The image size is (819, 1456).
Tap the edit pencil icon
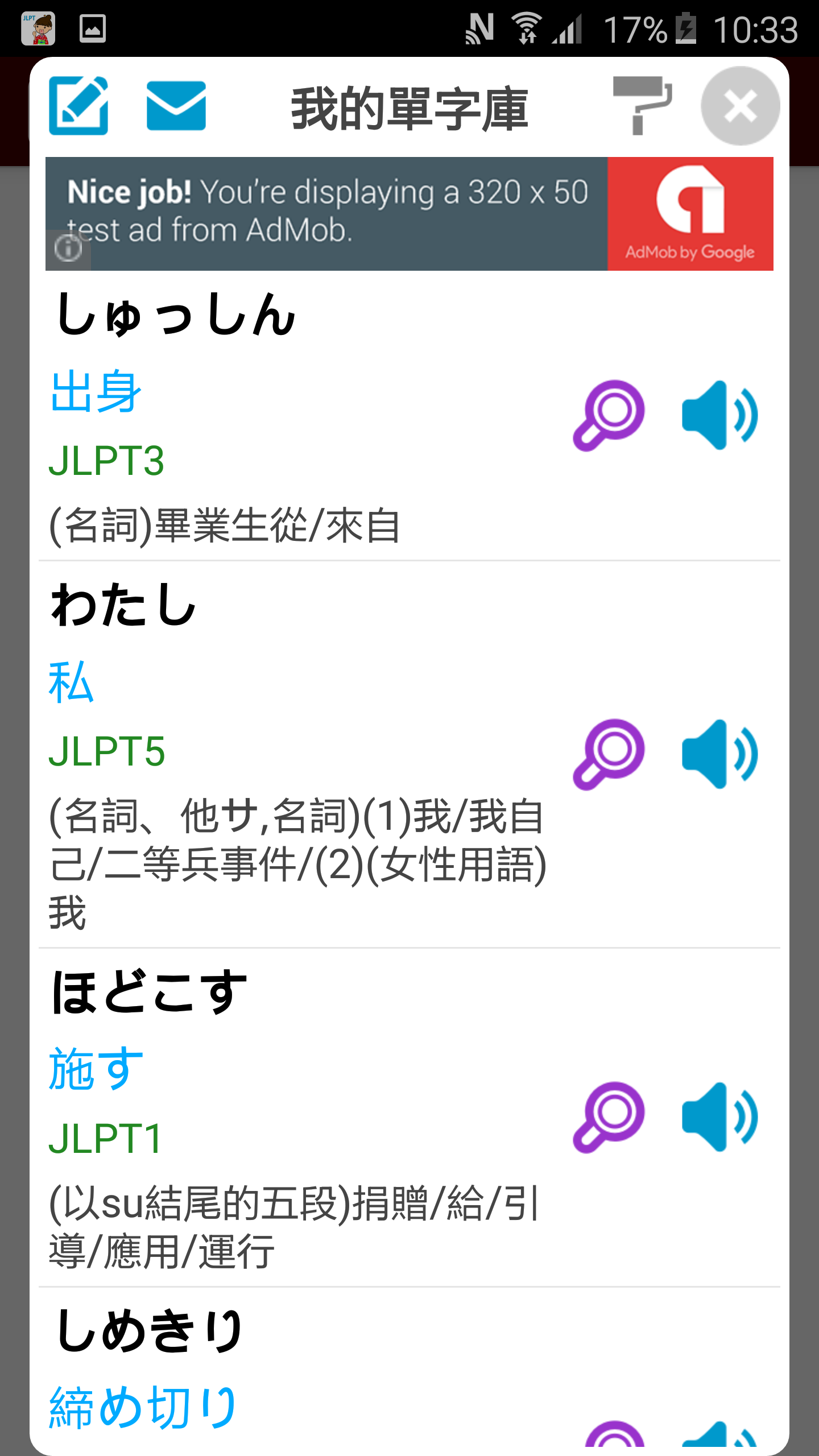pyautogui.click(x=79, y=106)
